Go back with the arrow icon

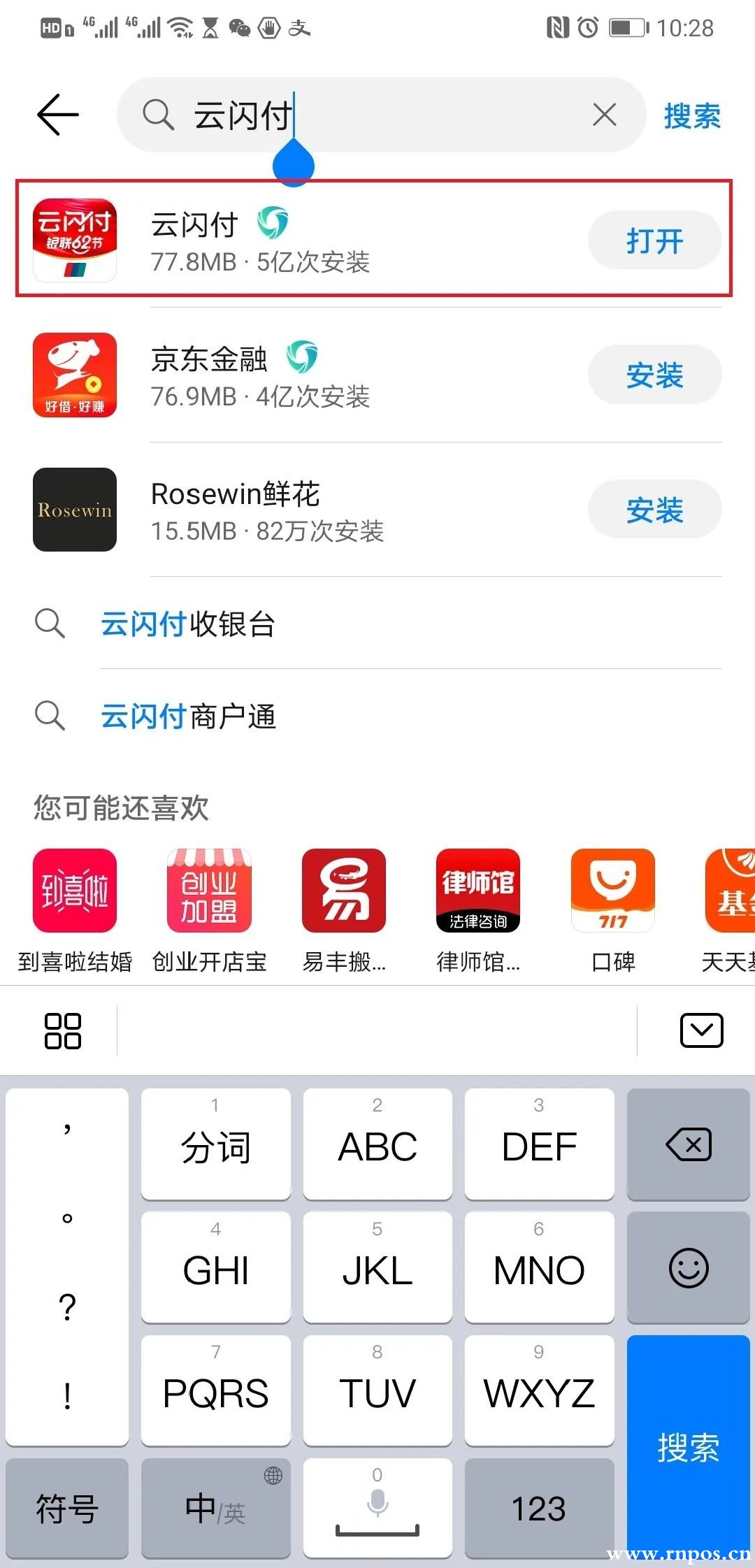coord(57,115)
